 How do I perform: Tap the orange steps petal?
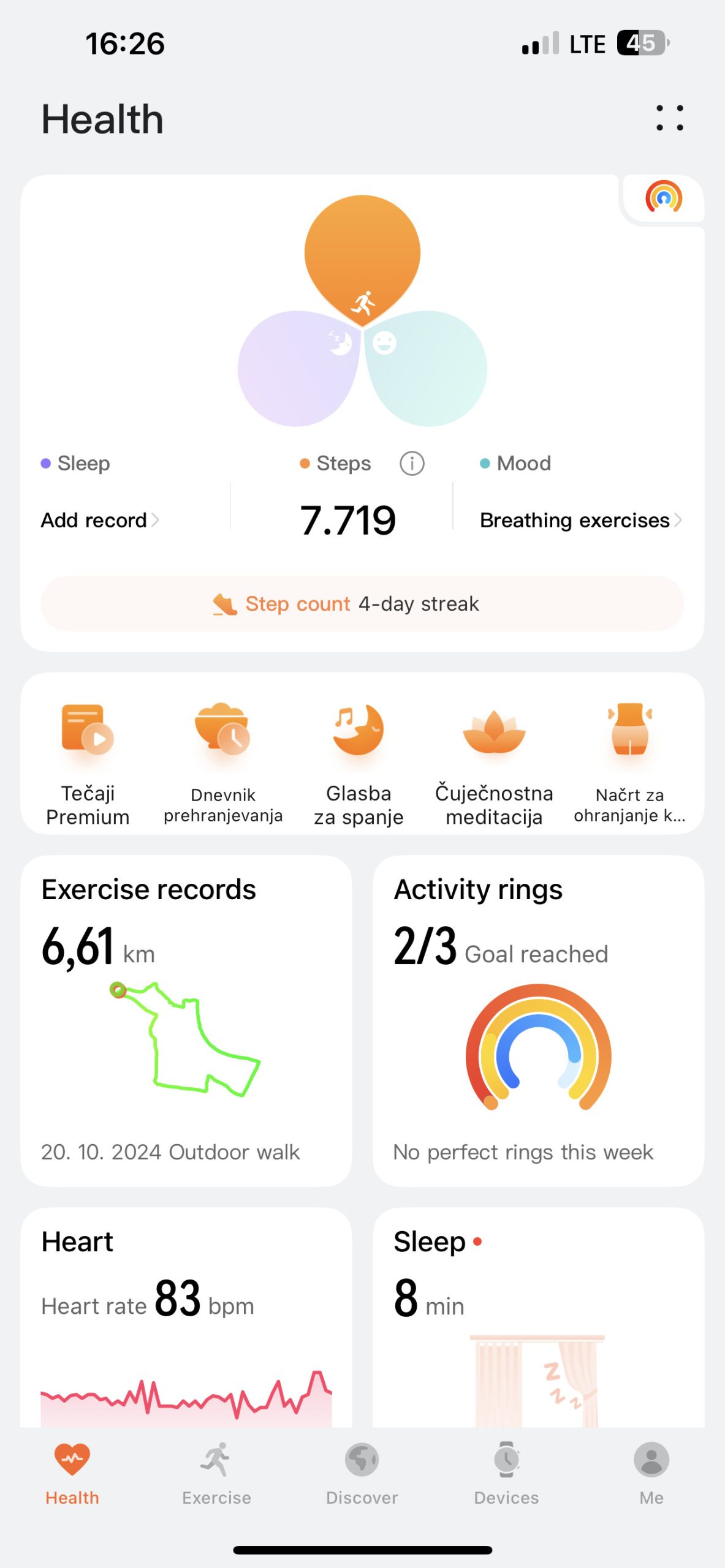(x=362, y=251)
